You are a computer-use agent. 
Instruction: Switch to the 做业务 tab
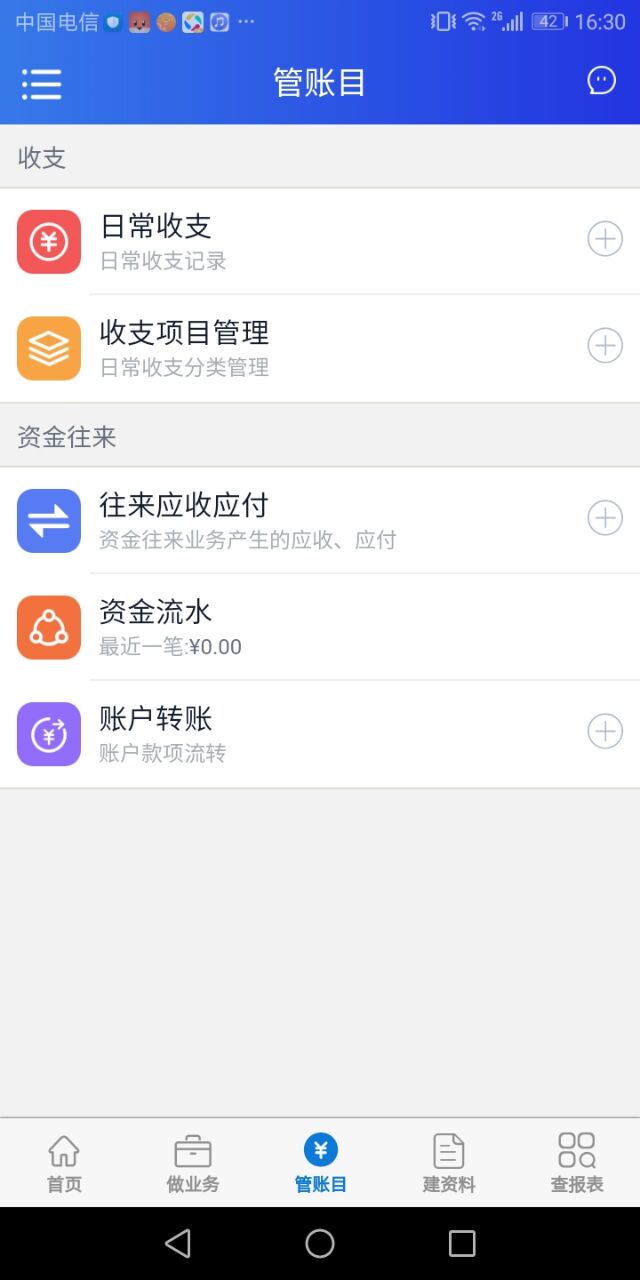pos(192,1163)
